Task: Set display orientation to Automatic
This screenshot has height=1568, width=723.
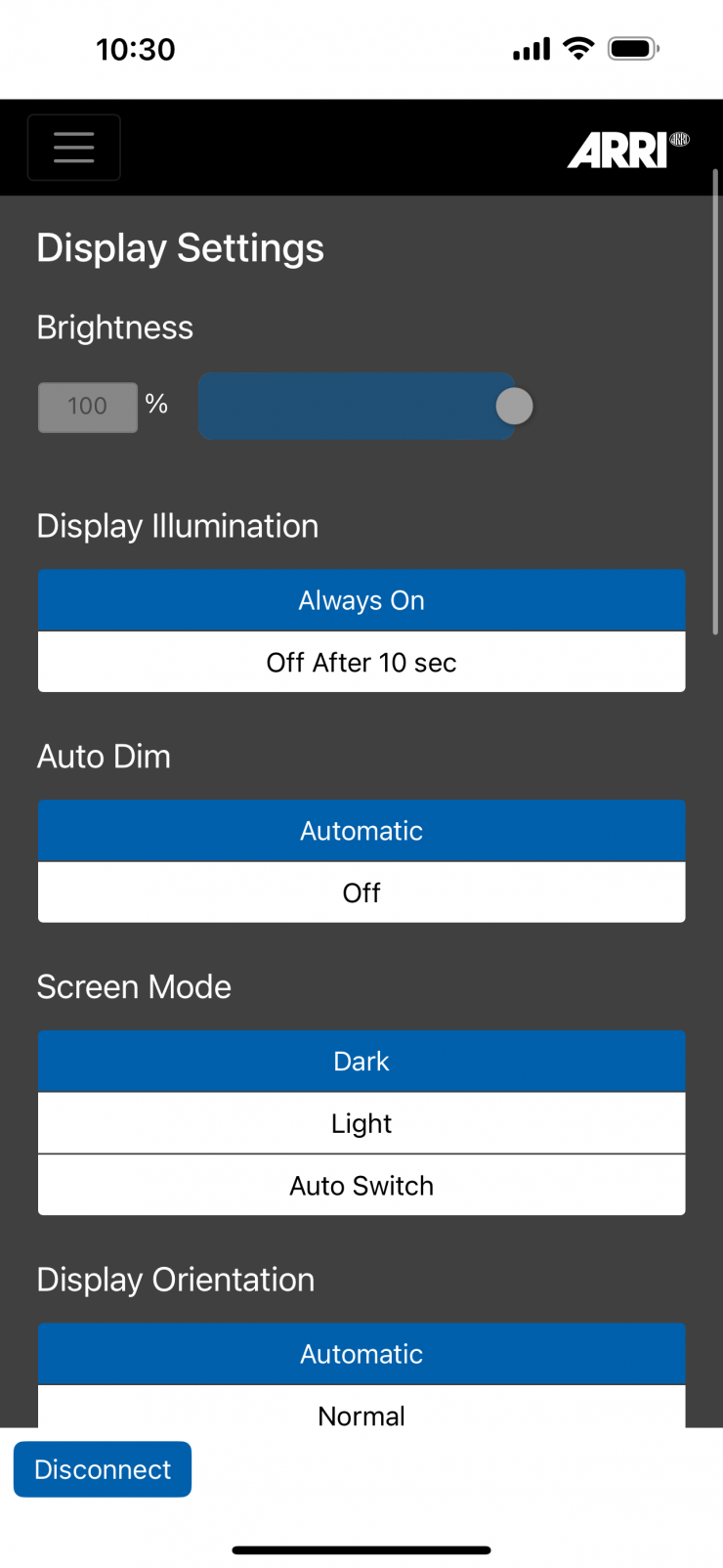Action: [x=361, y=1354]
